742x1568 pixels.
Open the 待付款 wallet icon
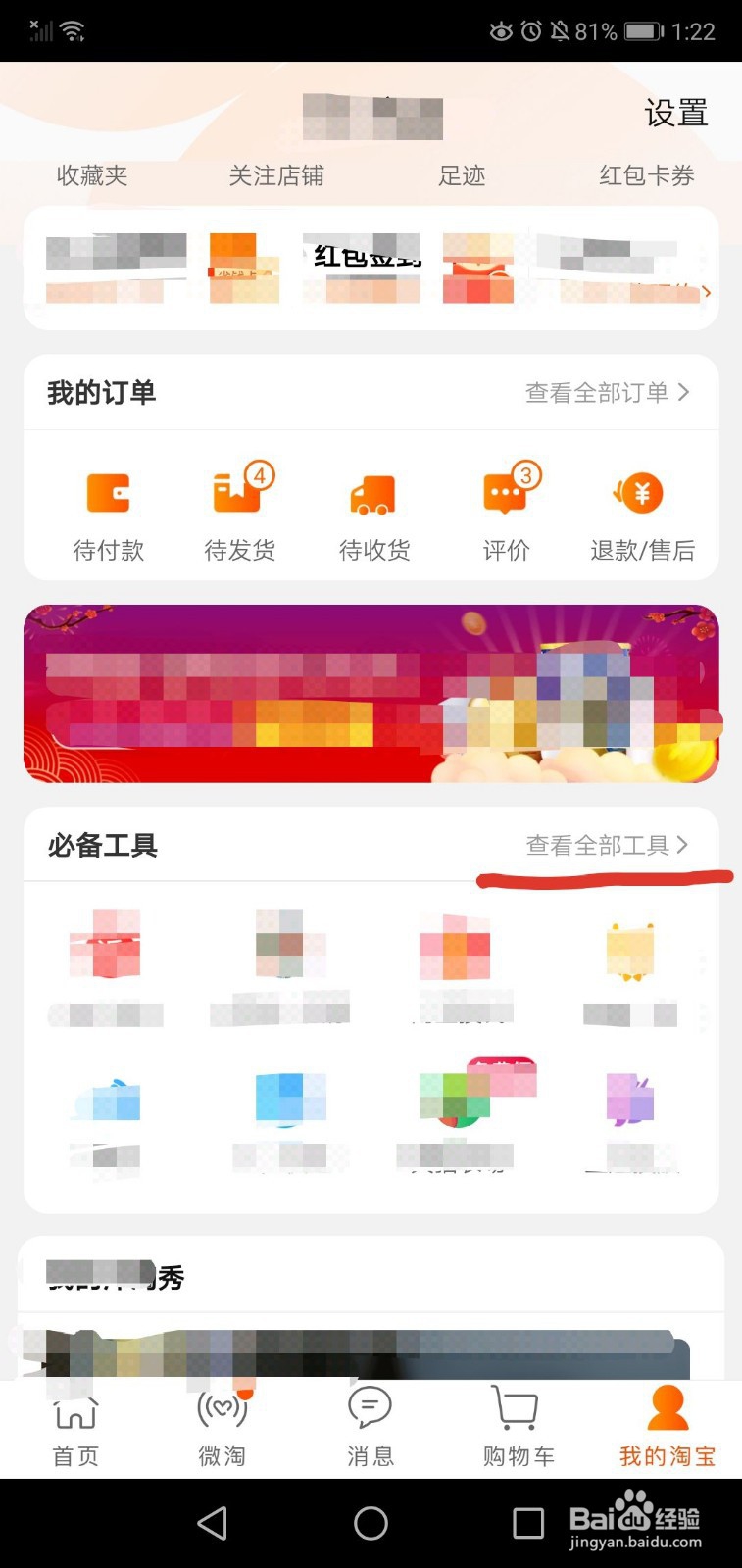[x=108, y=492]
